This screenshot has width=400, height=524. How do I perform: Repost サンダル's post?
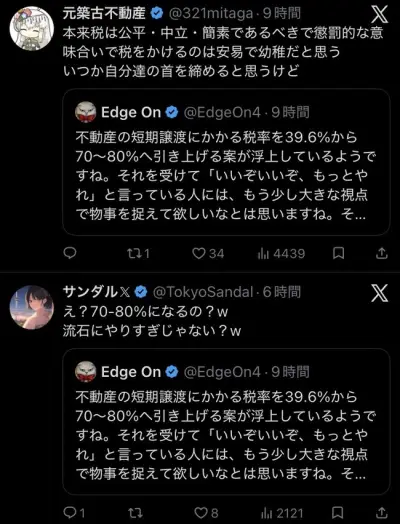coord(135,513)
